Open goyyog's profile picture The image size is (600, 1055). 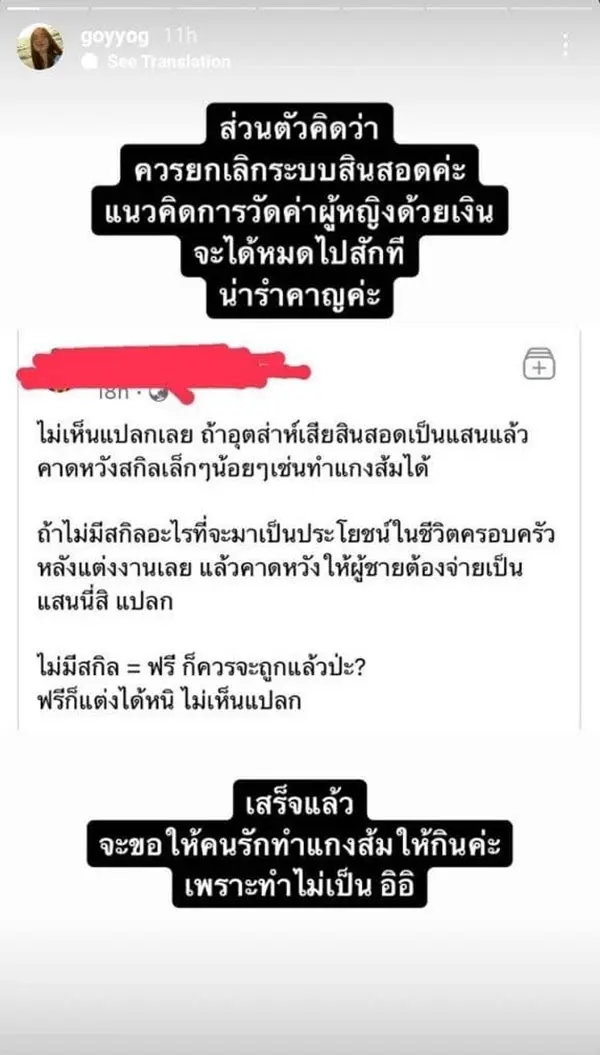(40, 46)
